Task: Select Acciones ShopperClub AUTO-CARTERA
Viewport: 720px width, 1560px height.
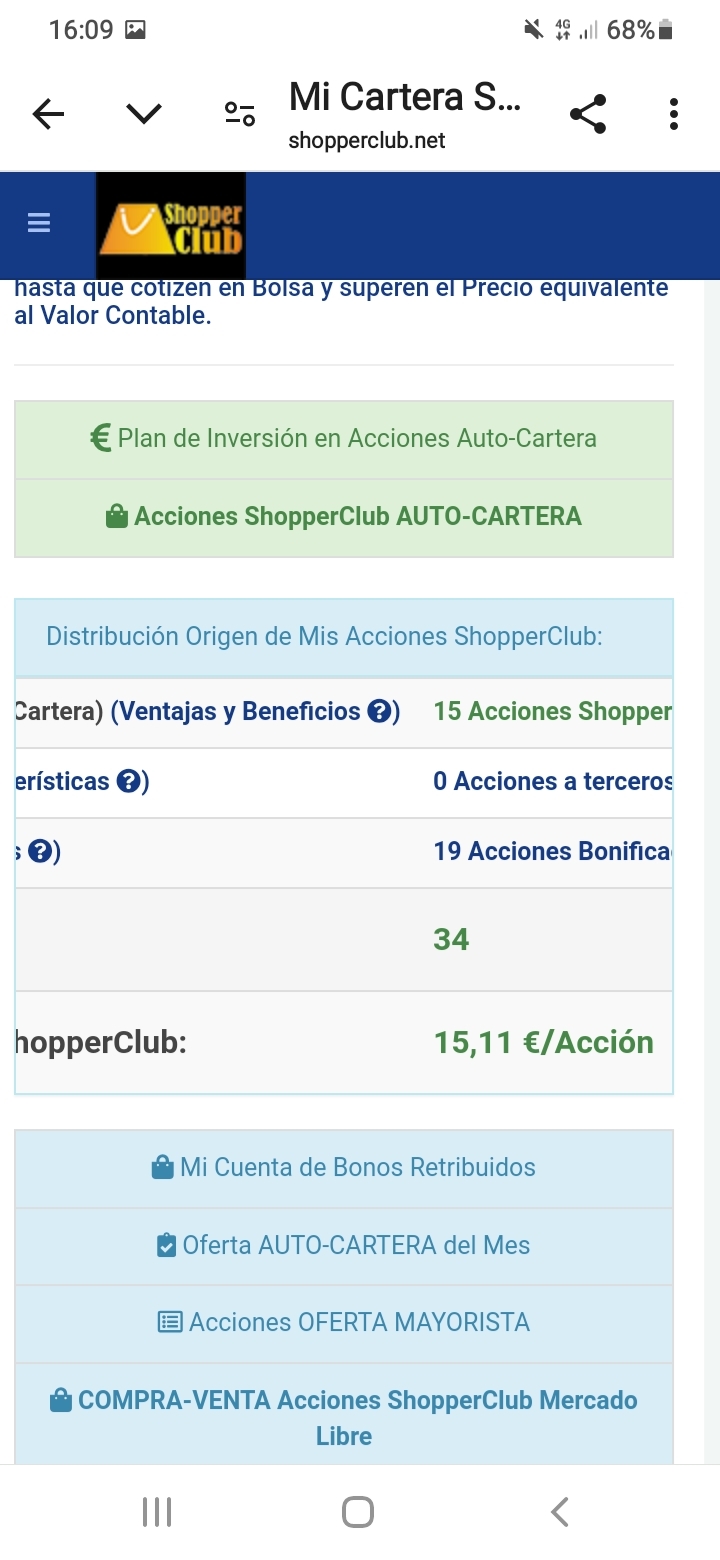Action: [x=343, y=517]
